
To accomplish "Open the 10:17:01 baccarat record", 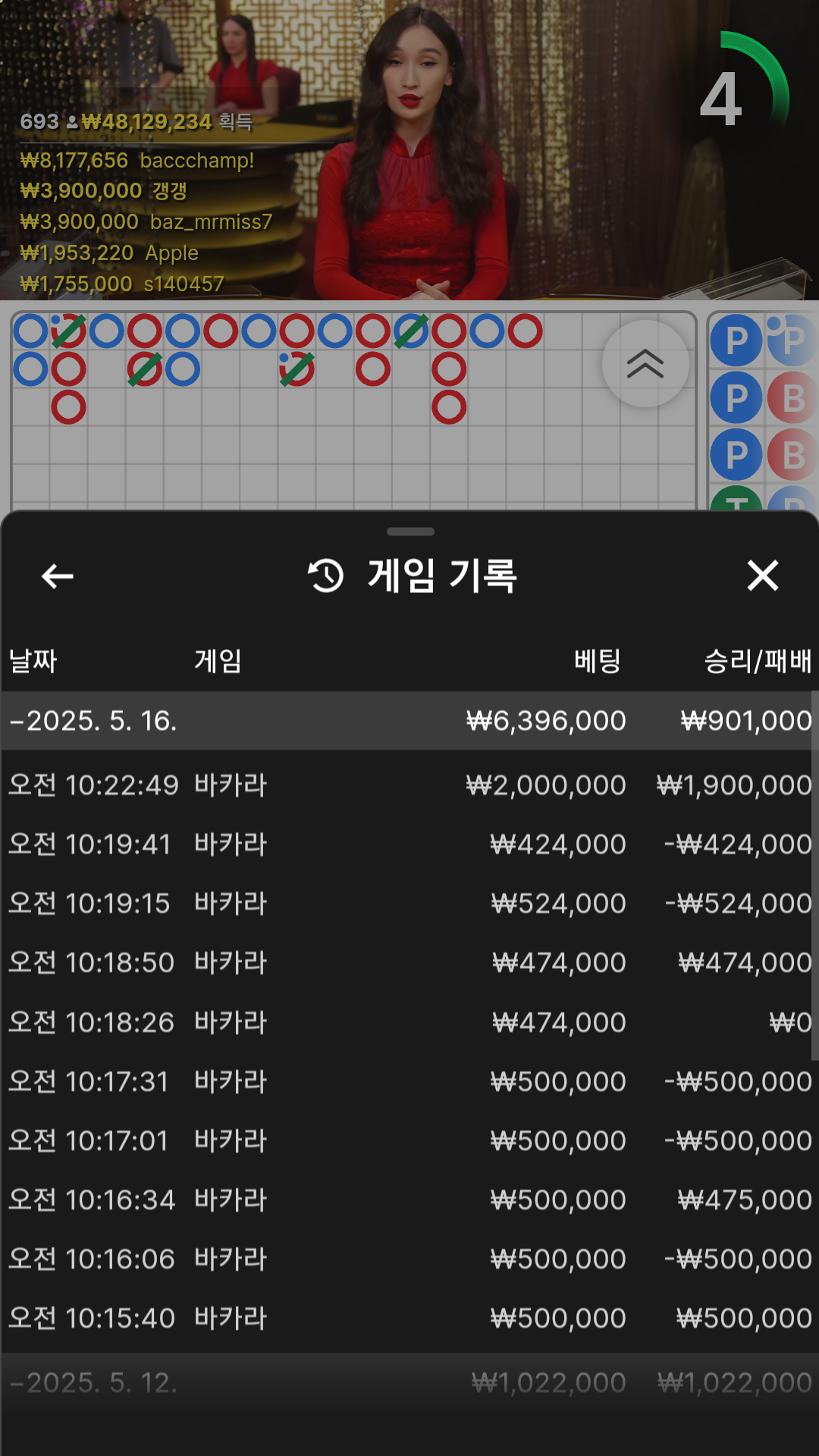I will [409, 1141].
